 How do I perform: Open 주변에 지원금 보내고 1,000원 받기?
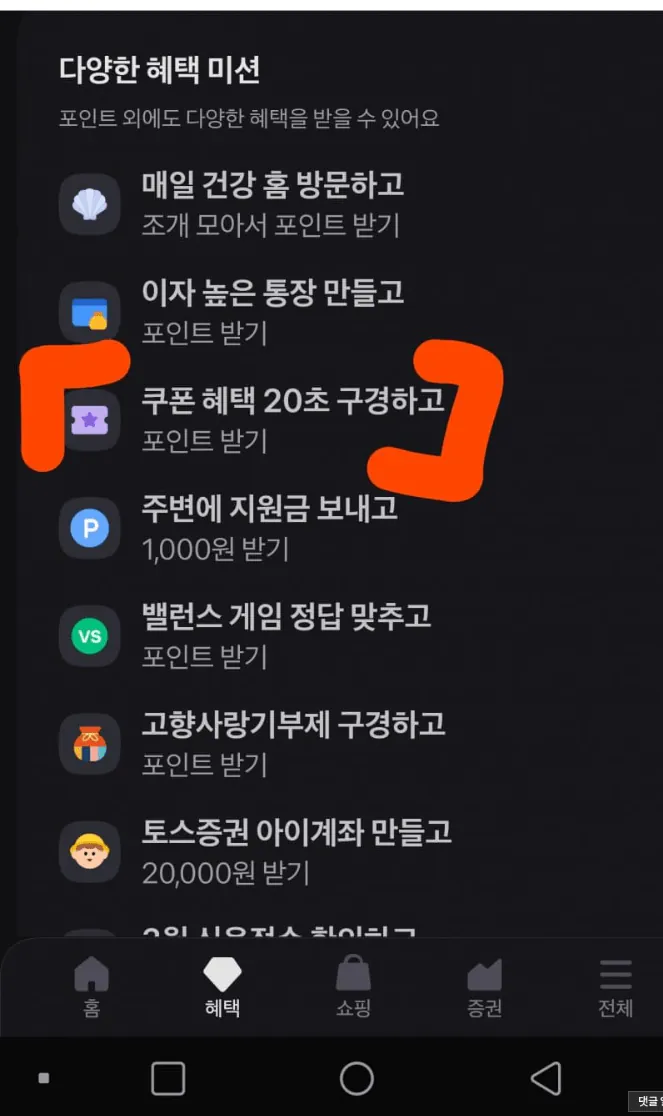269,527
